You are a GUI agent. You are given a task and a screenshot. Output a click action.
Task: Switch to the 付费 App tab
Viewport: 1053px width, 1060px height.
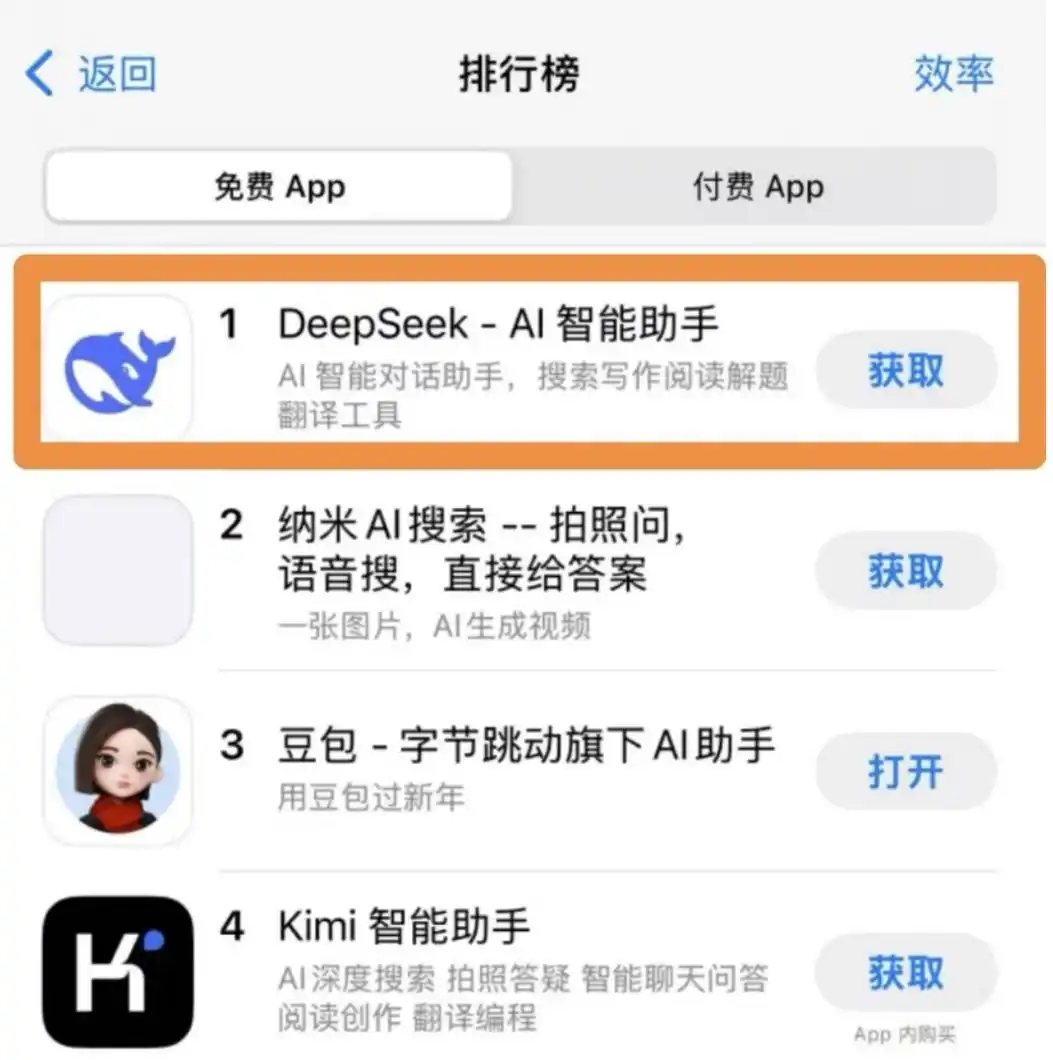[x=757, y=187]
